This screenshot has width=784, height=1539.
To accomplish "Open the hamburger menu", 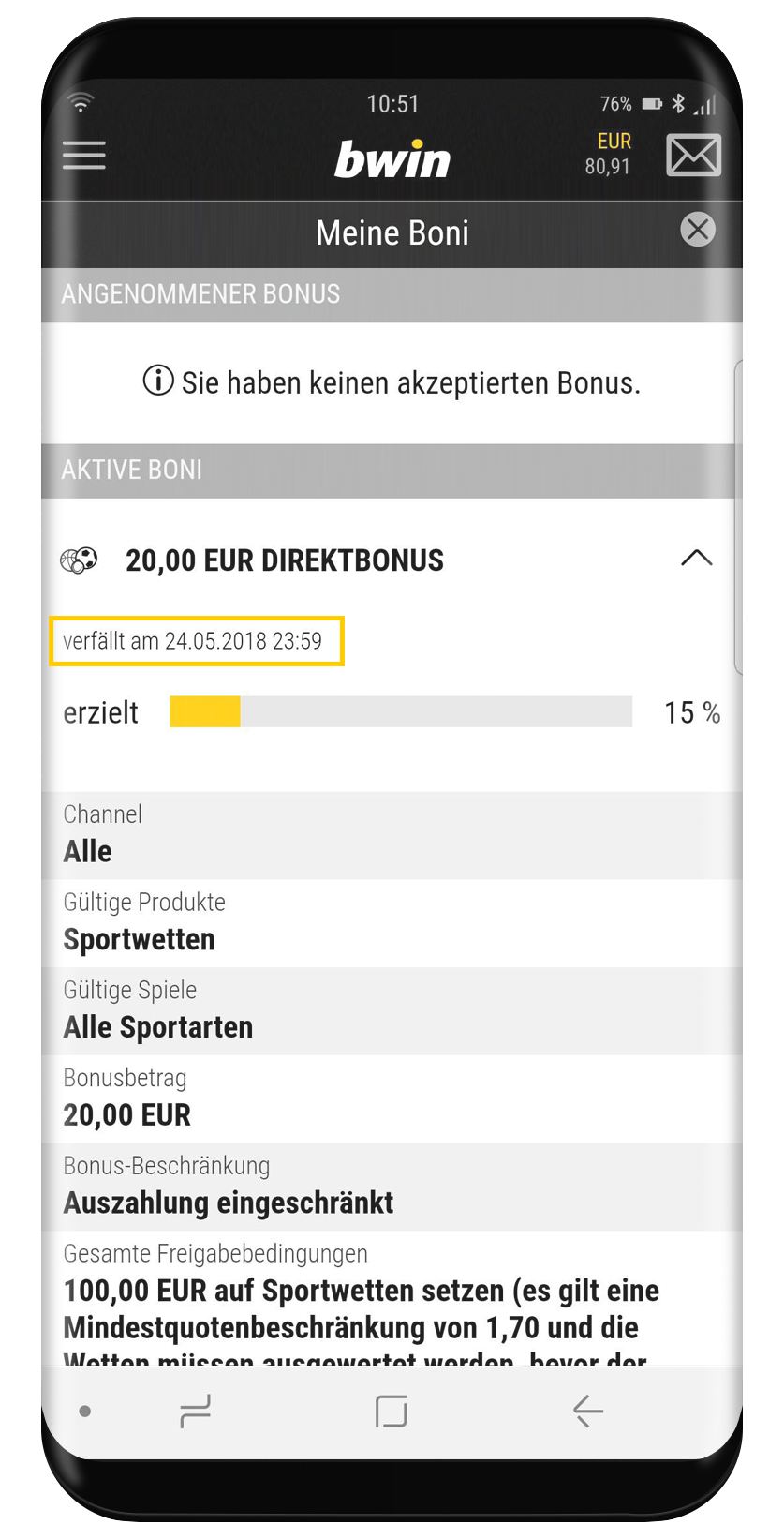I will [84, 156].
